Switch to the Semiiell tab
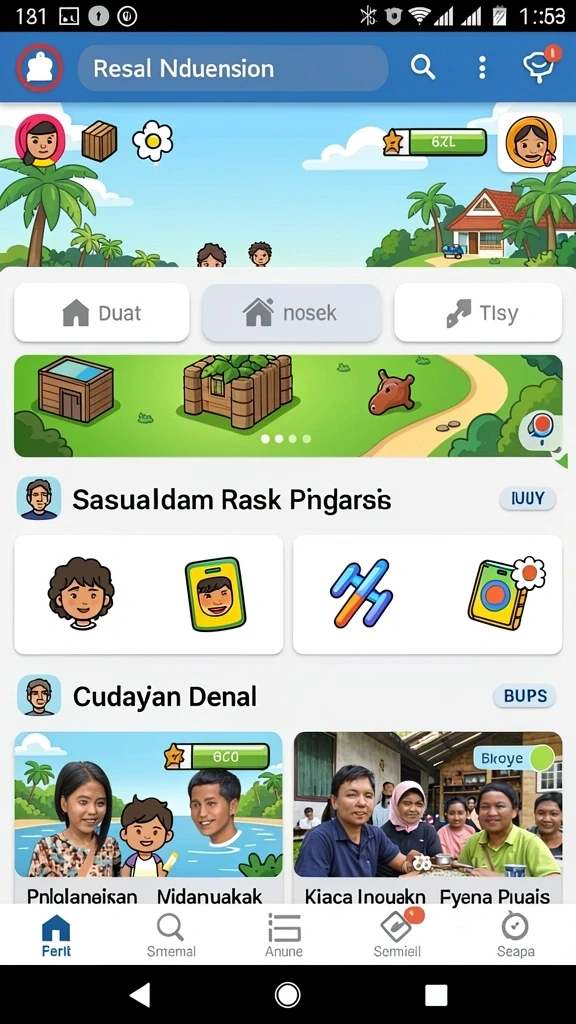 pyautogui.click(x=398, y=935)
